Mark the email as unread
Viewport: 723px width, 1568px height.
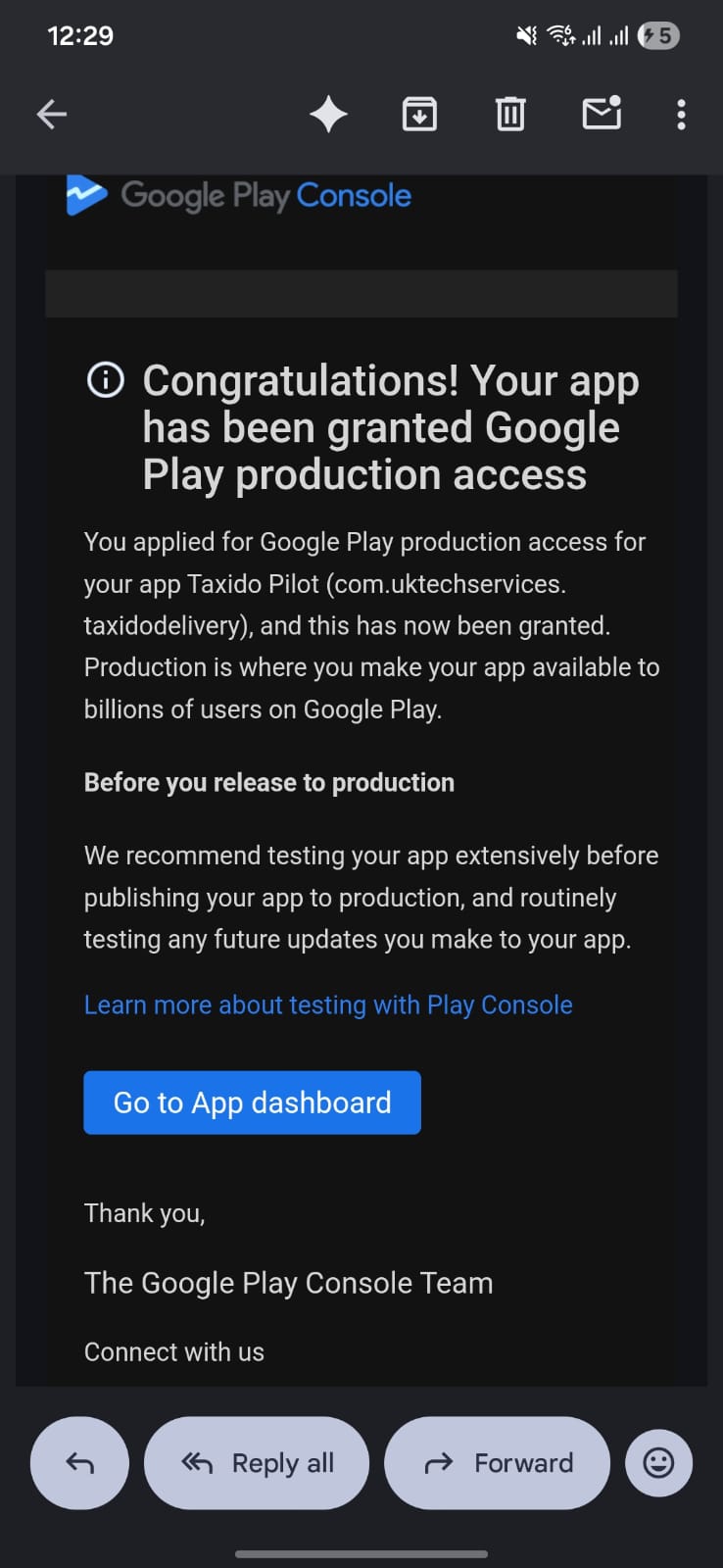(x=601, y=114)
